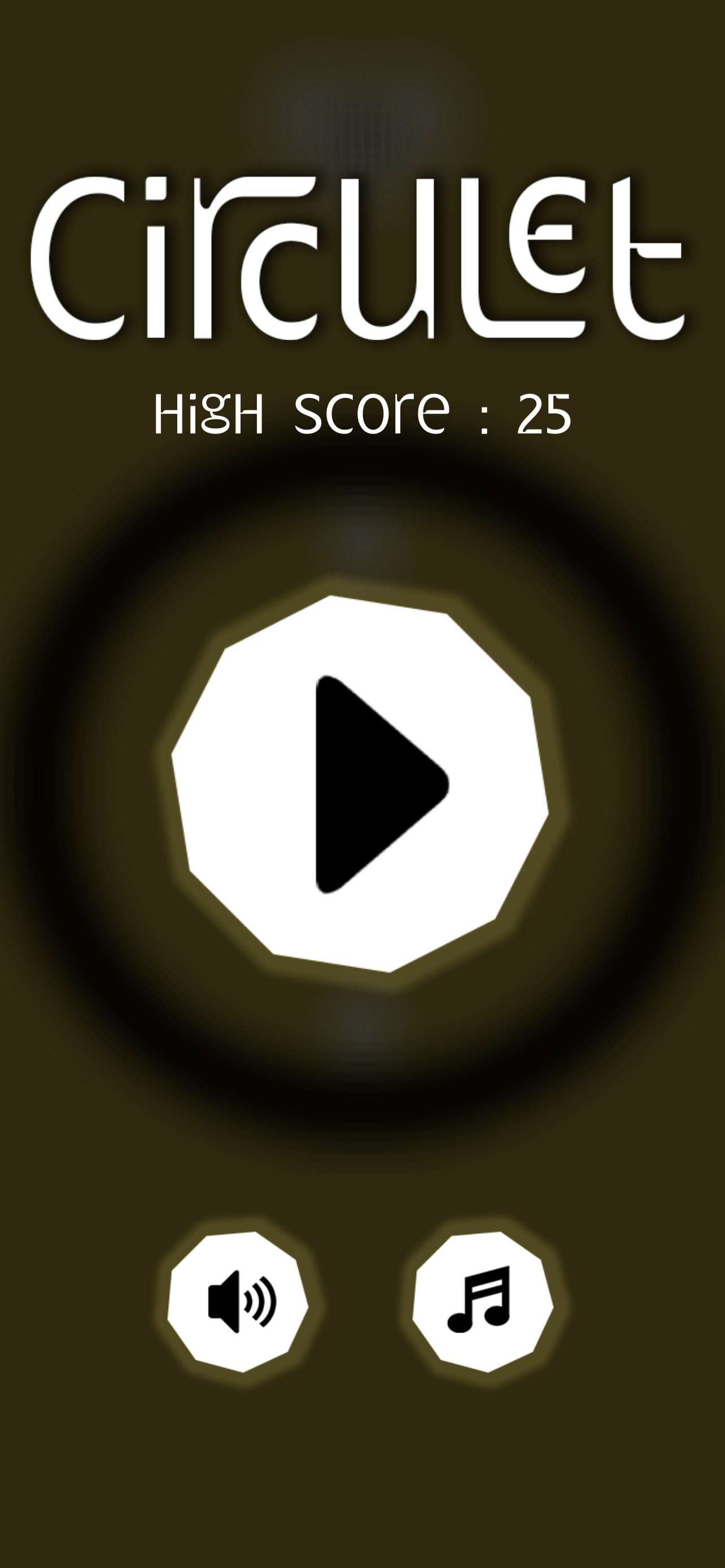Toggle sound effects with the speaker icon
The width and height of the screenshot is (725, 1568).
pos(239,1302)
